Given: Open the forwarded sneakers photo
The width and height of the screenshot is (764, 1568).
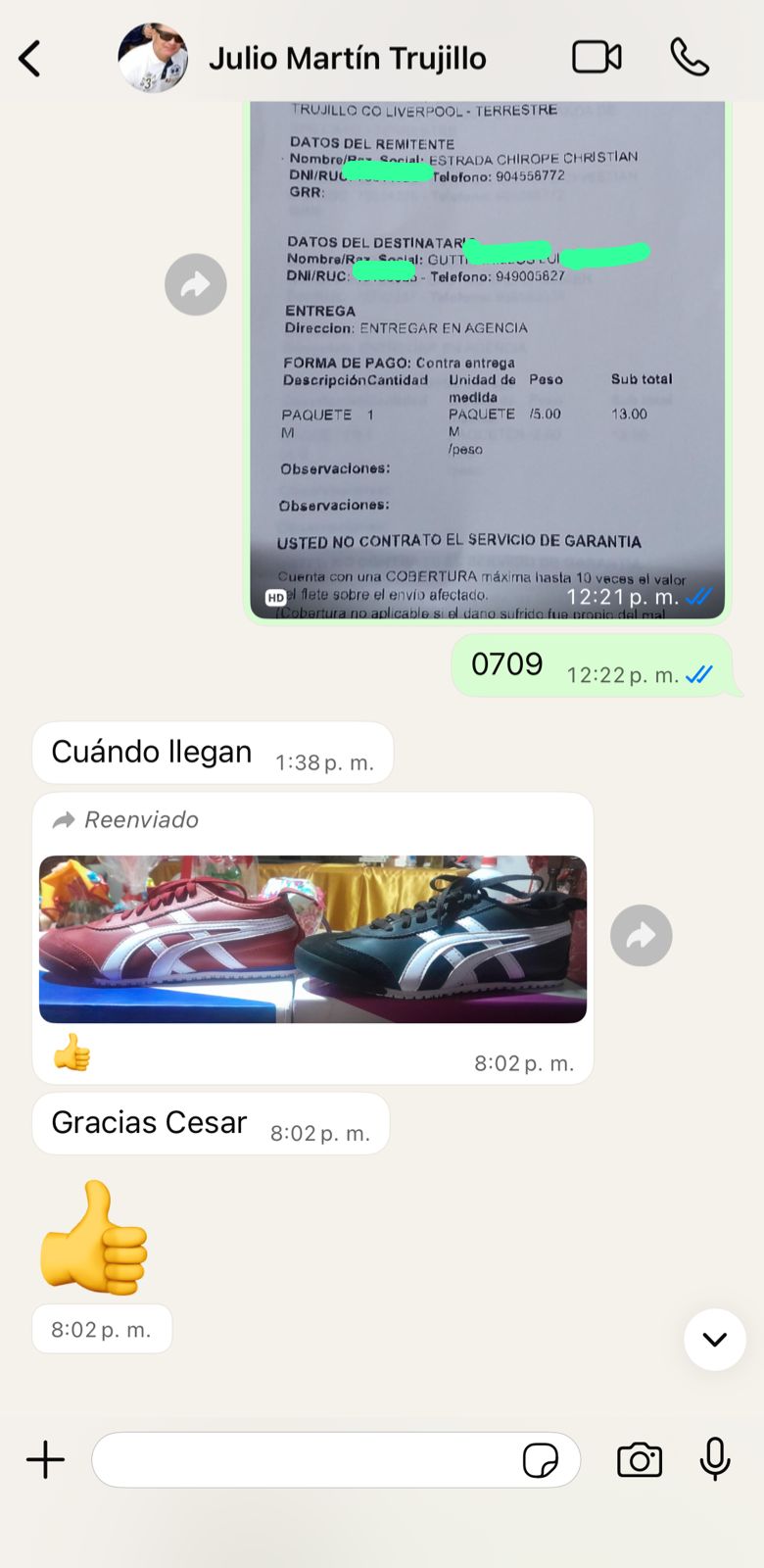Looking at the screenshot, I should [x=312, y=939].
